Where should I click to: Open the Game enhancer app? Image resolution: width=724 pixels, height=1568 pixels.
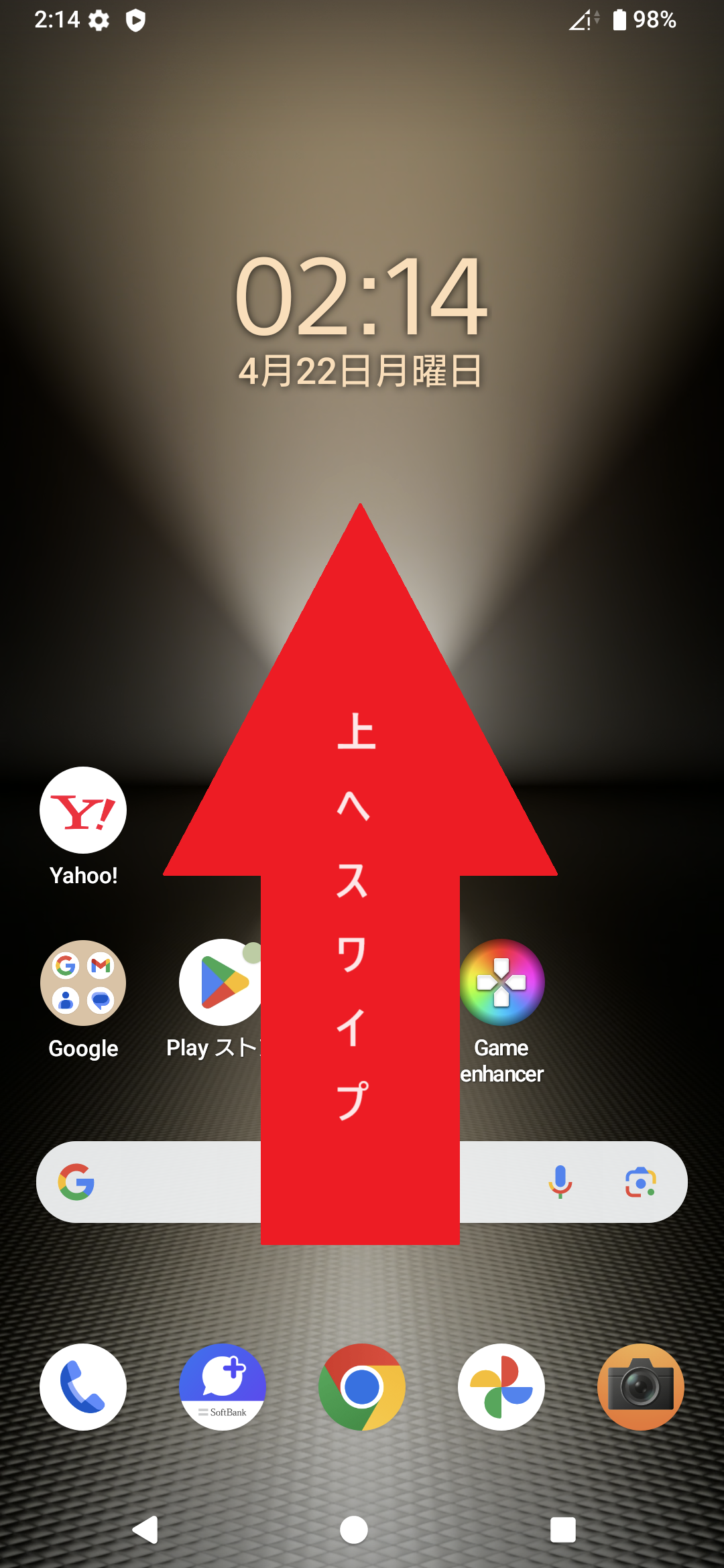point(502,983)
